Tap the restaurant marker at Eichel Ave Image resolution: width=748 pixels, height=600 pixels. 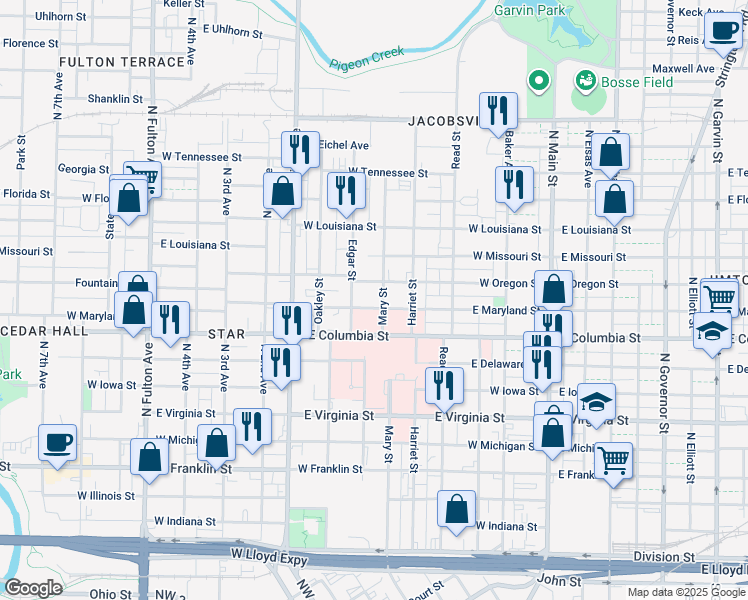(x=300, y=153)
